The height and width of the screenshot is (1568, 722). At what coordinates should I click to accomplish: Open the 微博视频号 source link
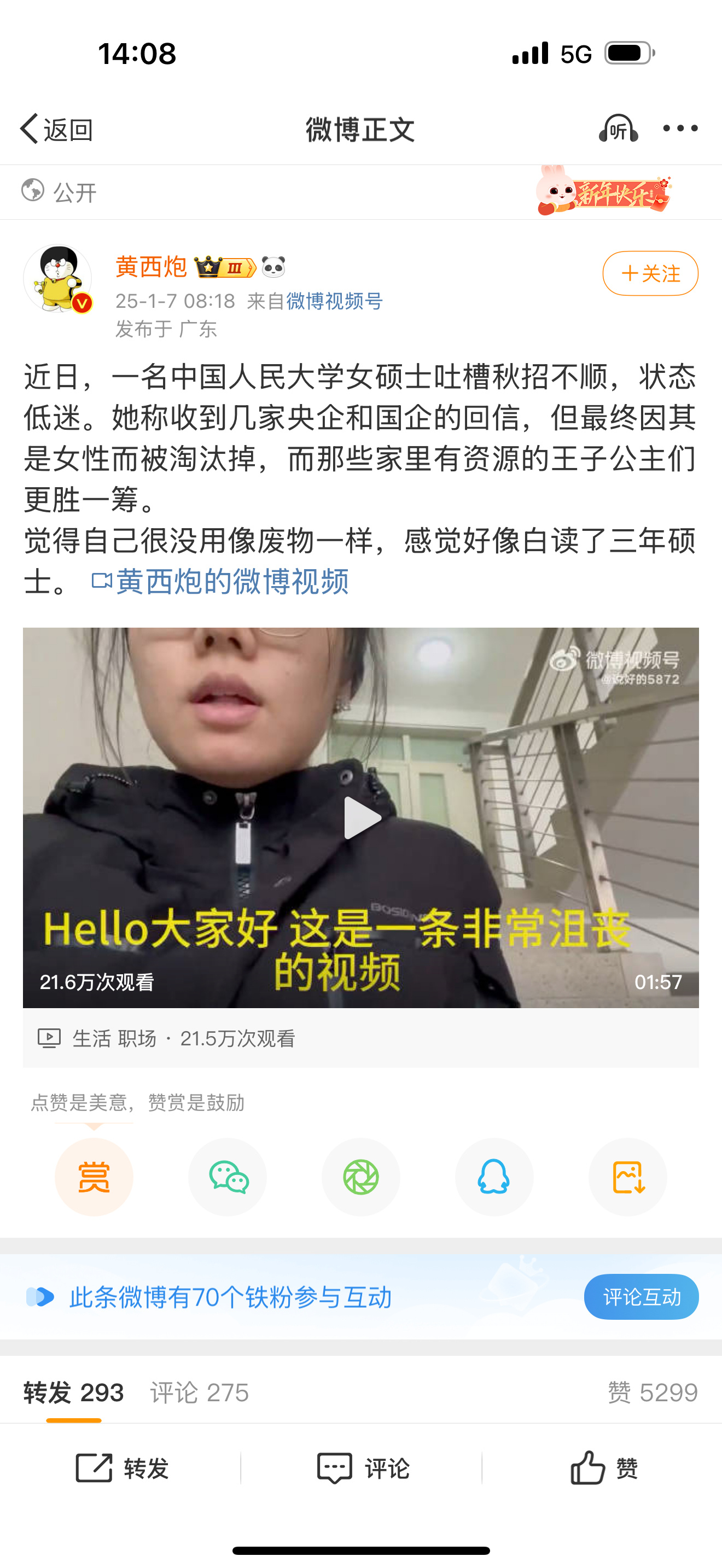(334, 301)
